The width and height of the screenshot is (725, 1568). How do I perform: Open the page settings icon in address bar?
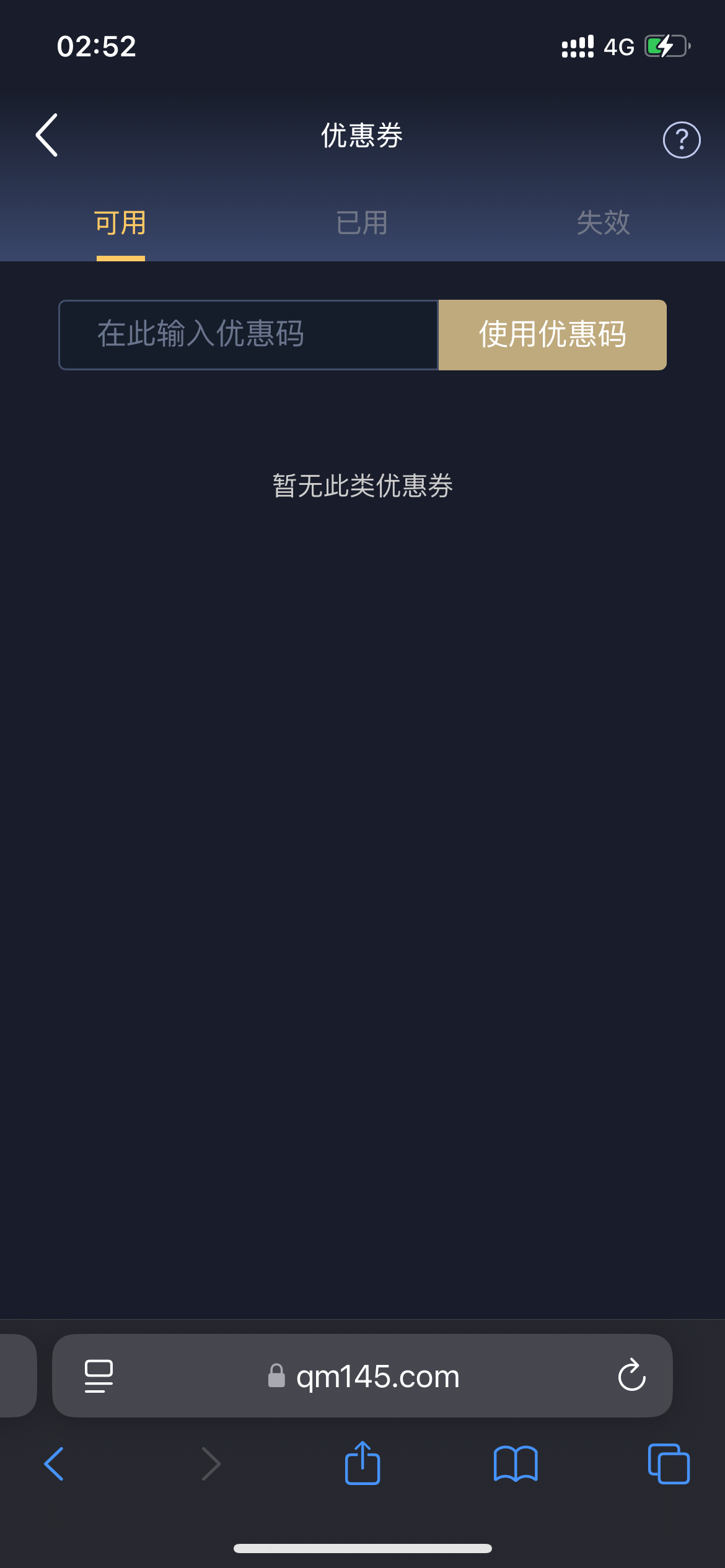99,1376
